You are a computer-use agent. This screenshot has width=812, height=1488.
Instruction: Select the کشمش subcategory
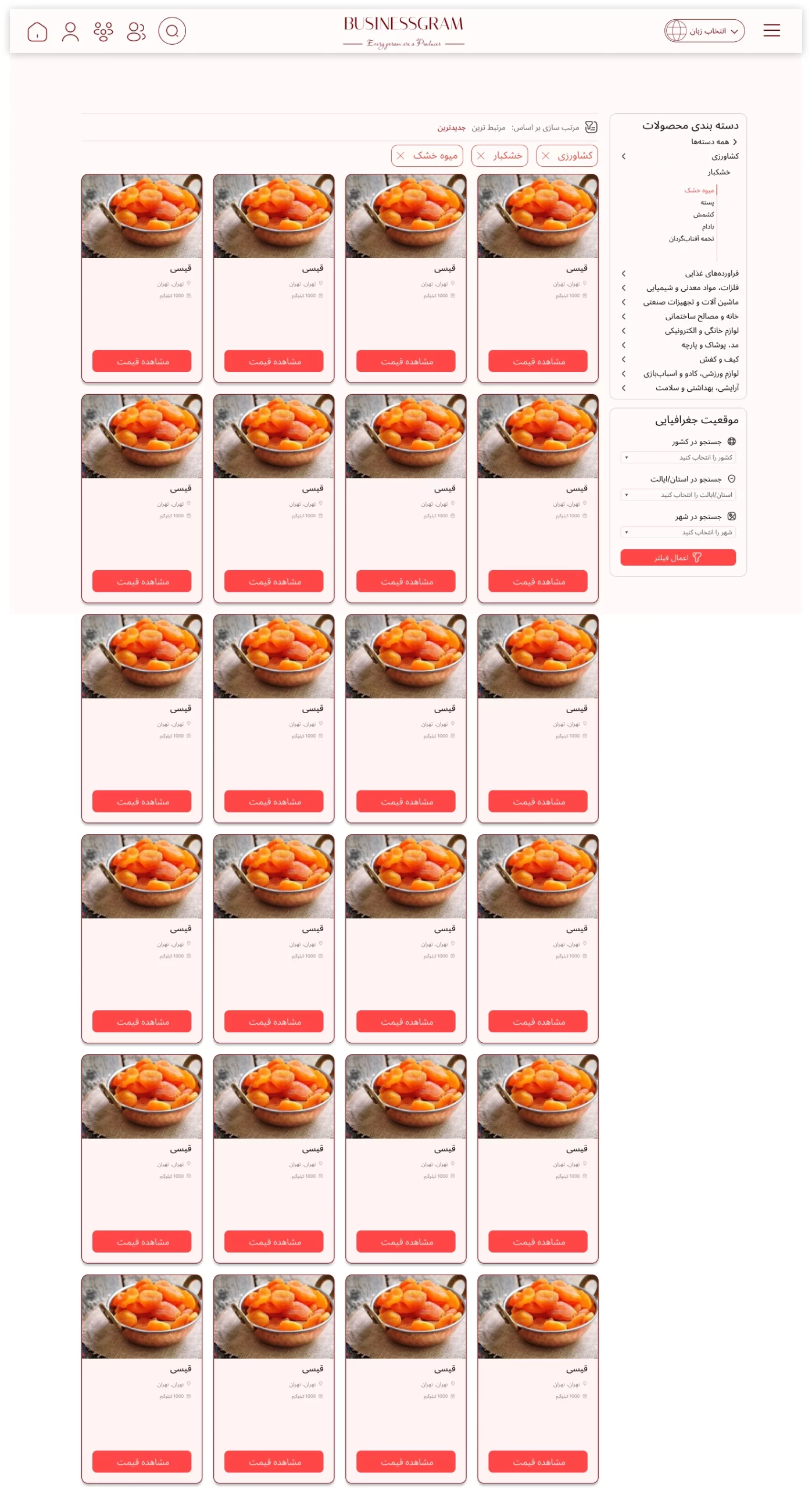(x=703, y=214)
